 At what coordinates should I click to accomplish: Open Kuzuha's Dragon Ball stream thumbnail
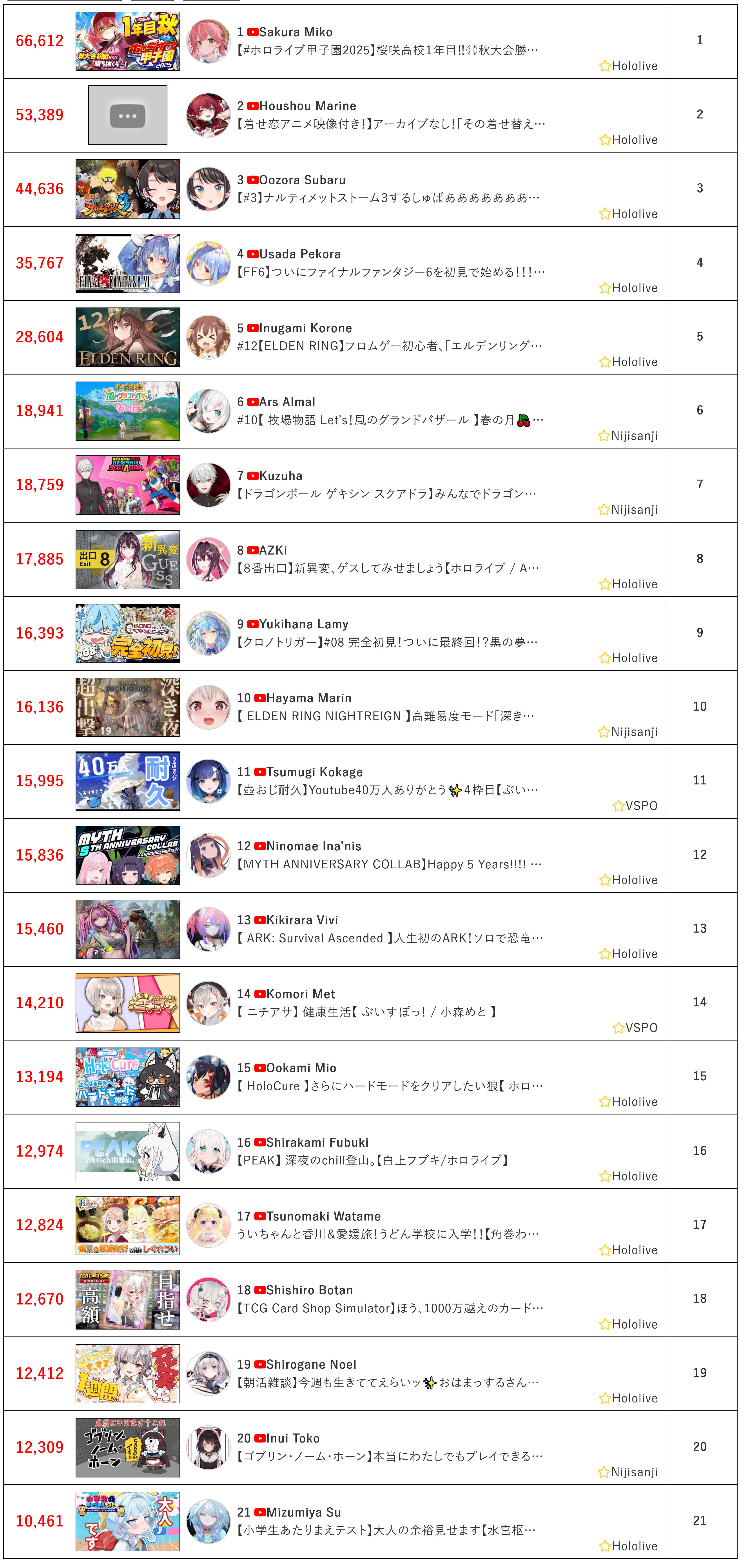(x=128, y=485)
